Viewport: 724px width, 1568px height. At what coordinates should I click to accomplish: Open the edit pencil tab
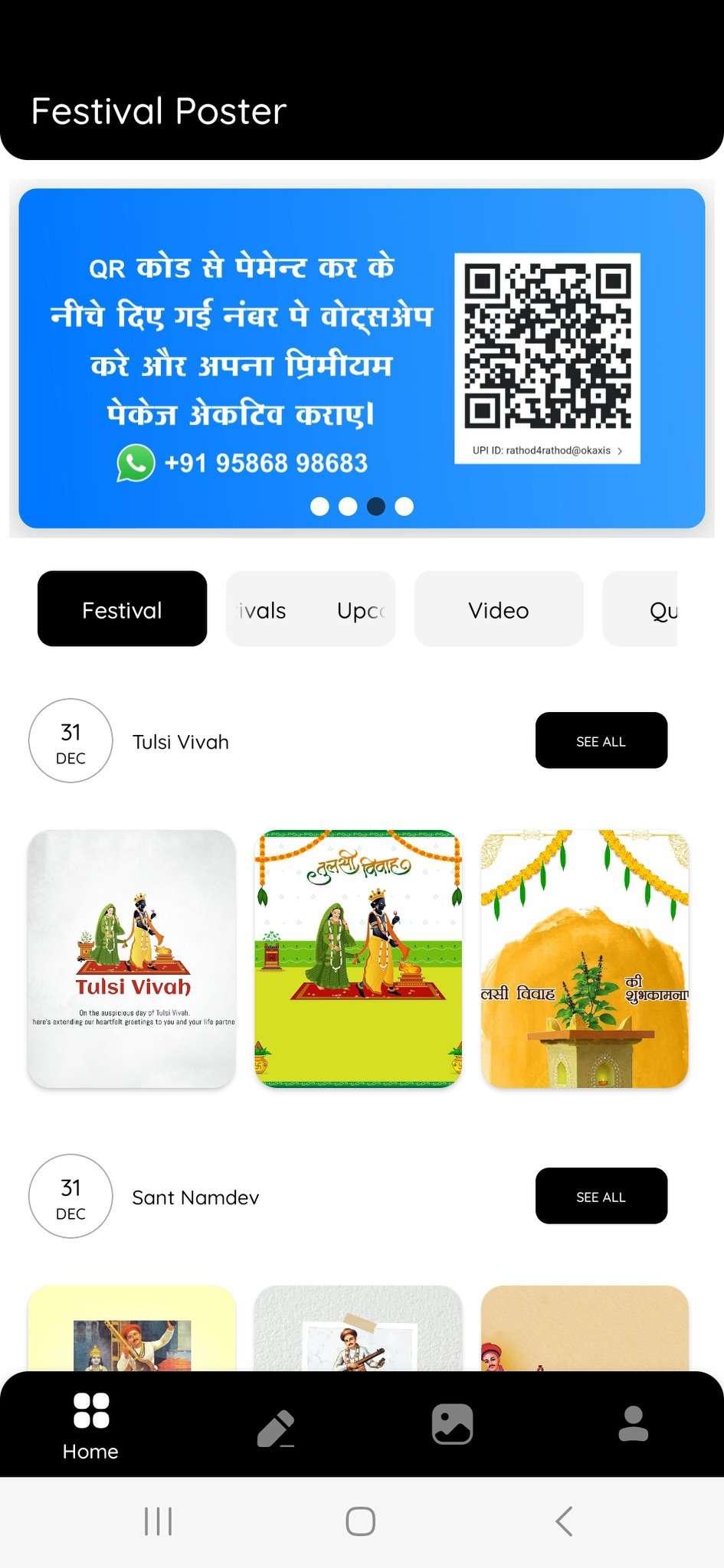click(x=276, y=1427)
